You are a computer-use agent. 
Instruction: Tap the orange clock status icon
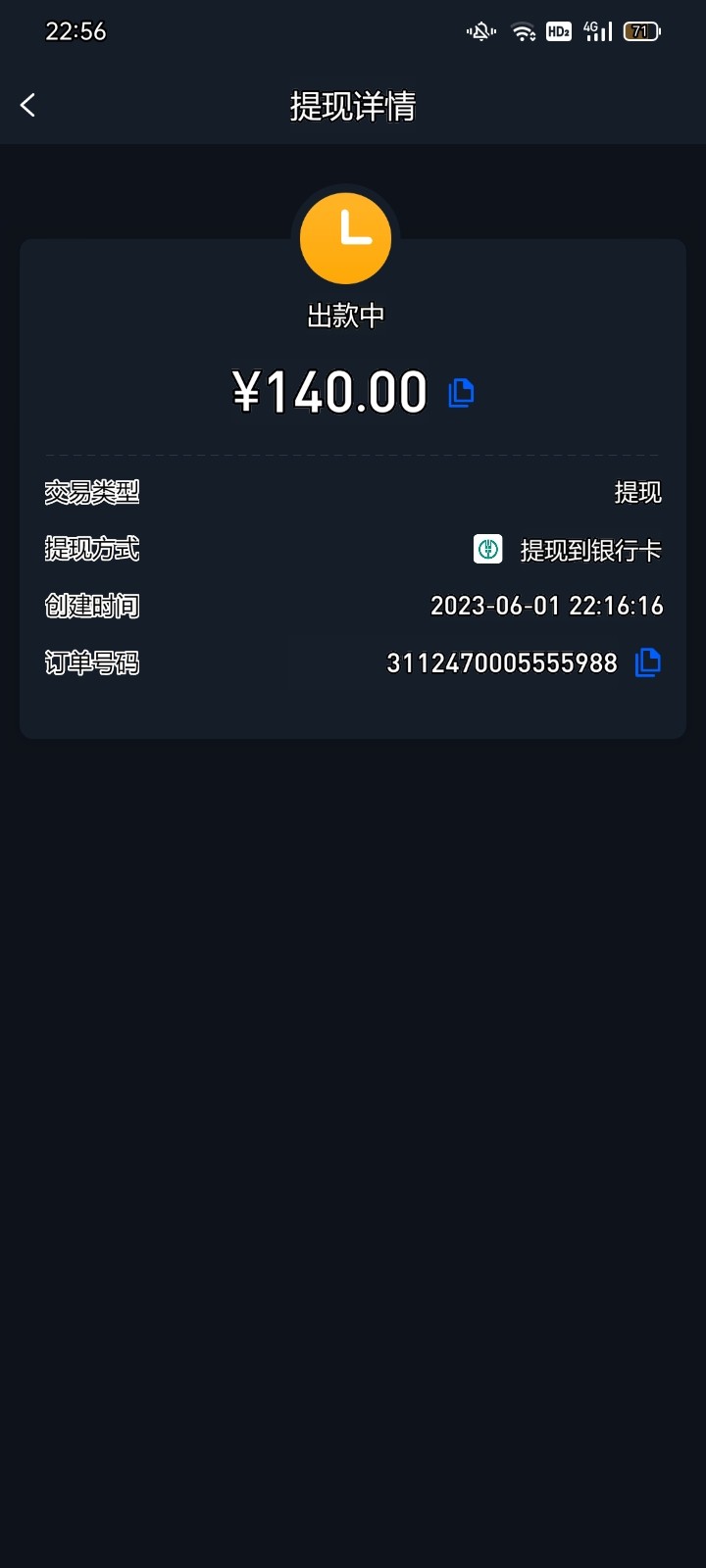point(345,237)
